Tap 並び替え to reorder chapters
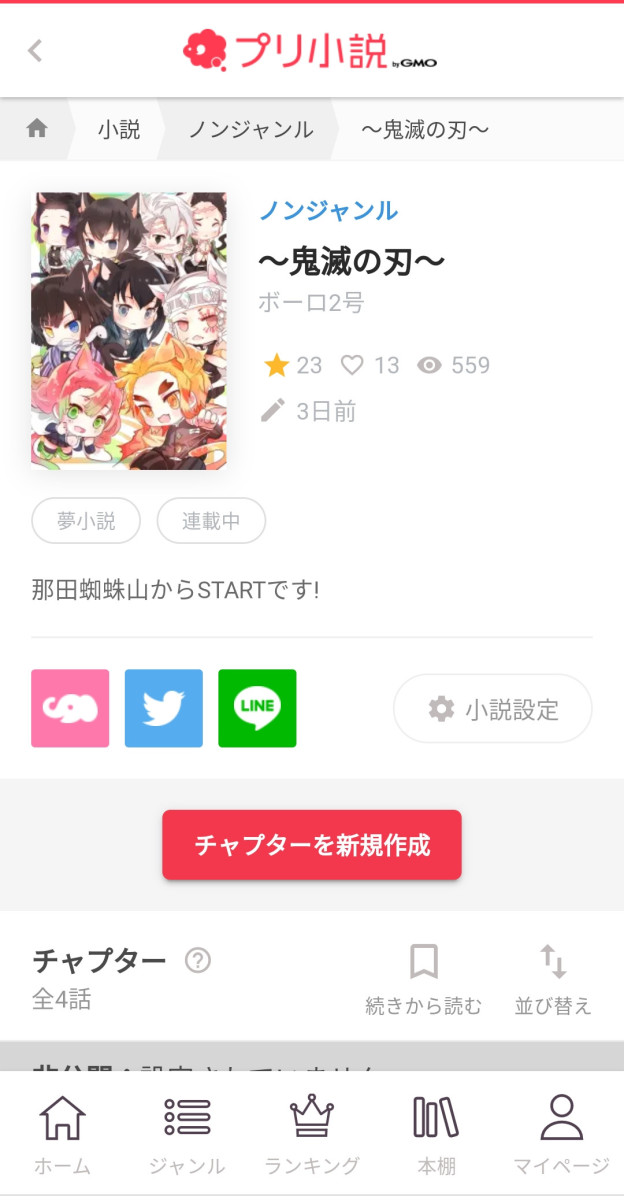 553,979
